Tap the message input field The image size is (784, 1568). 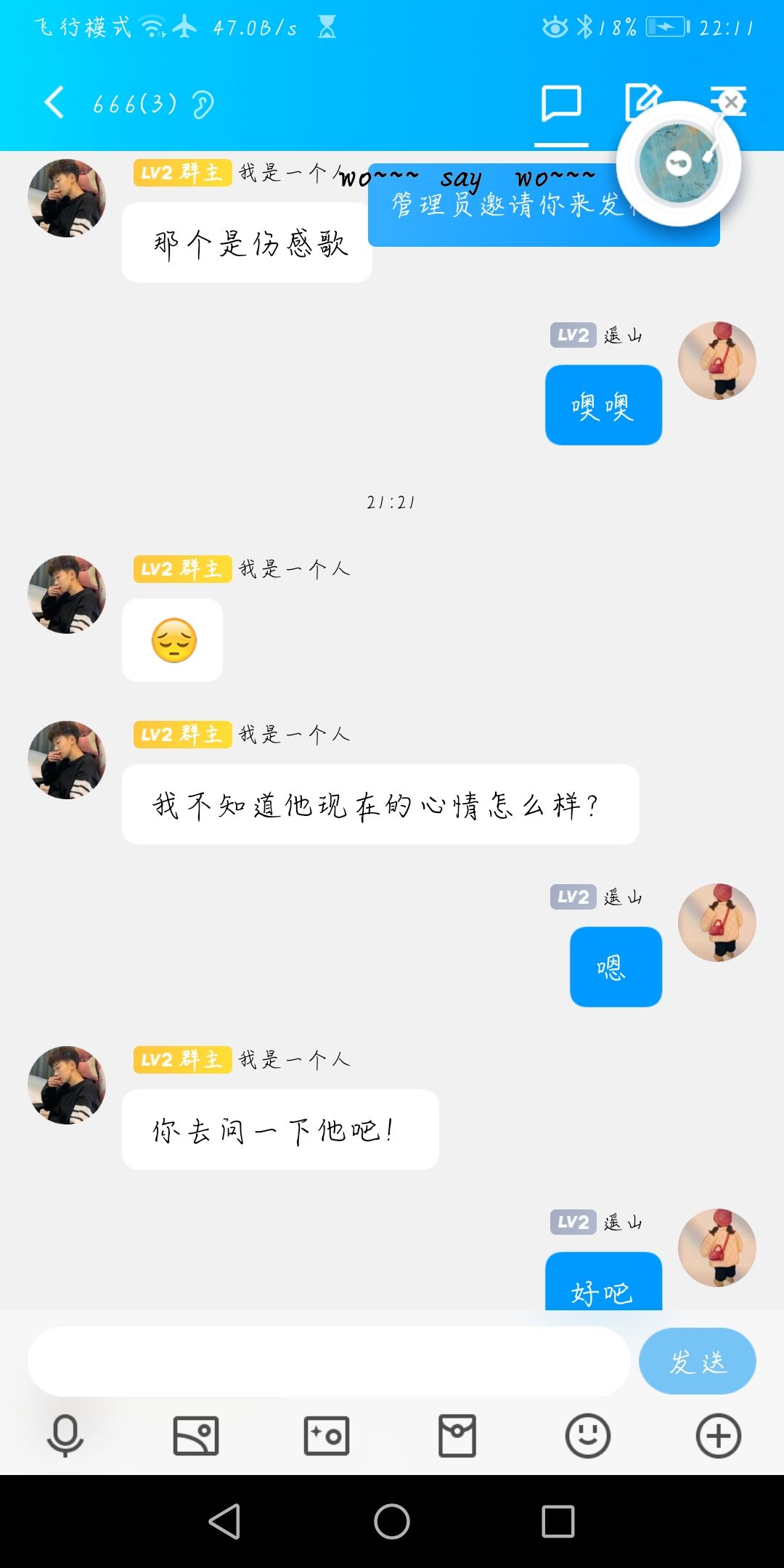(x=328, y=1361)
